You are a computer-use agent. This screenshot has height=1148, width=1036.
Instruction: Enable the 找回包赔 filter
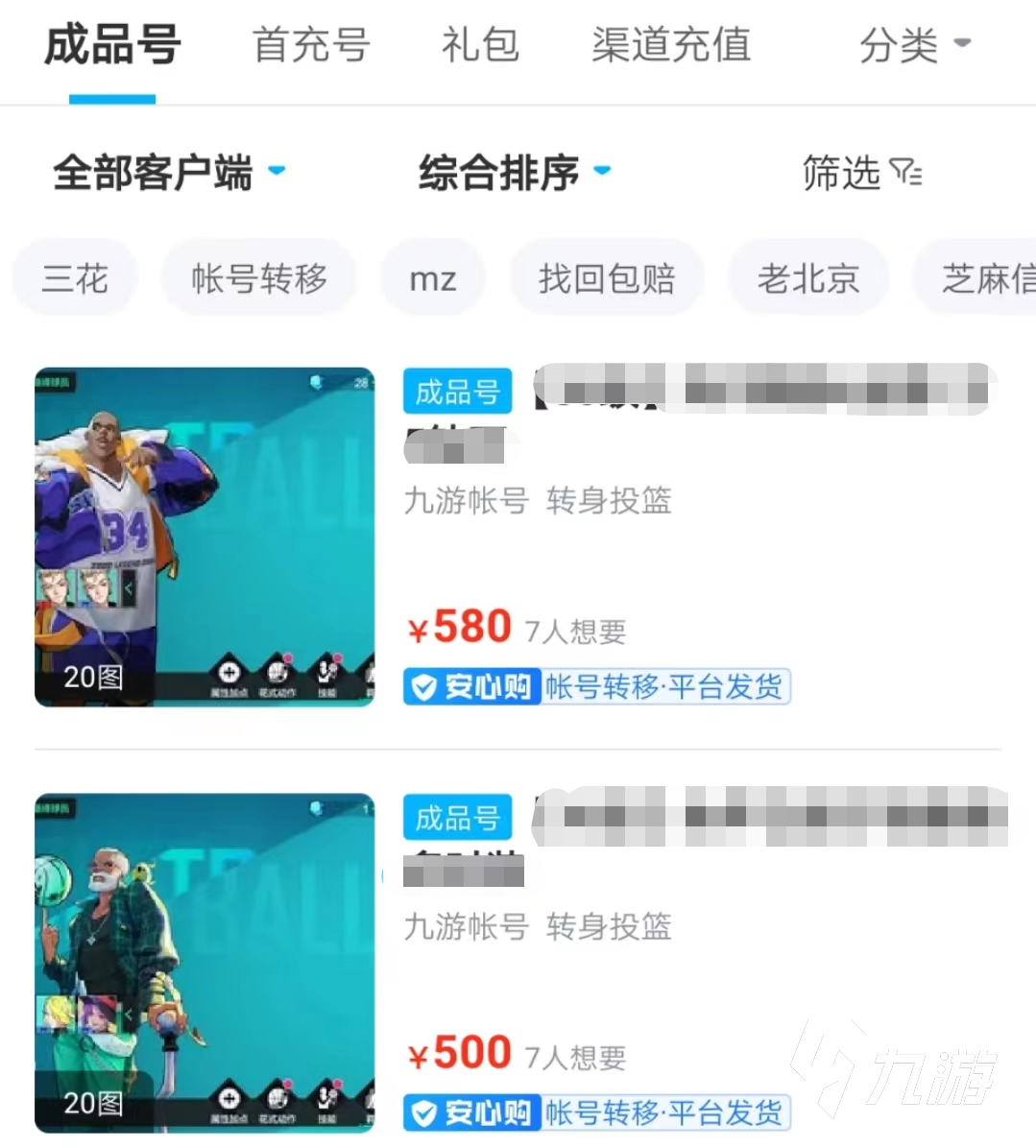[607, 276]
